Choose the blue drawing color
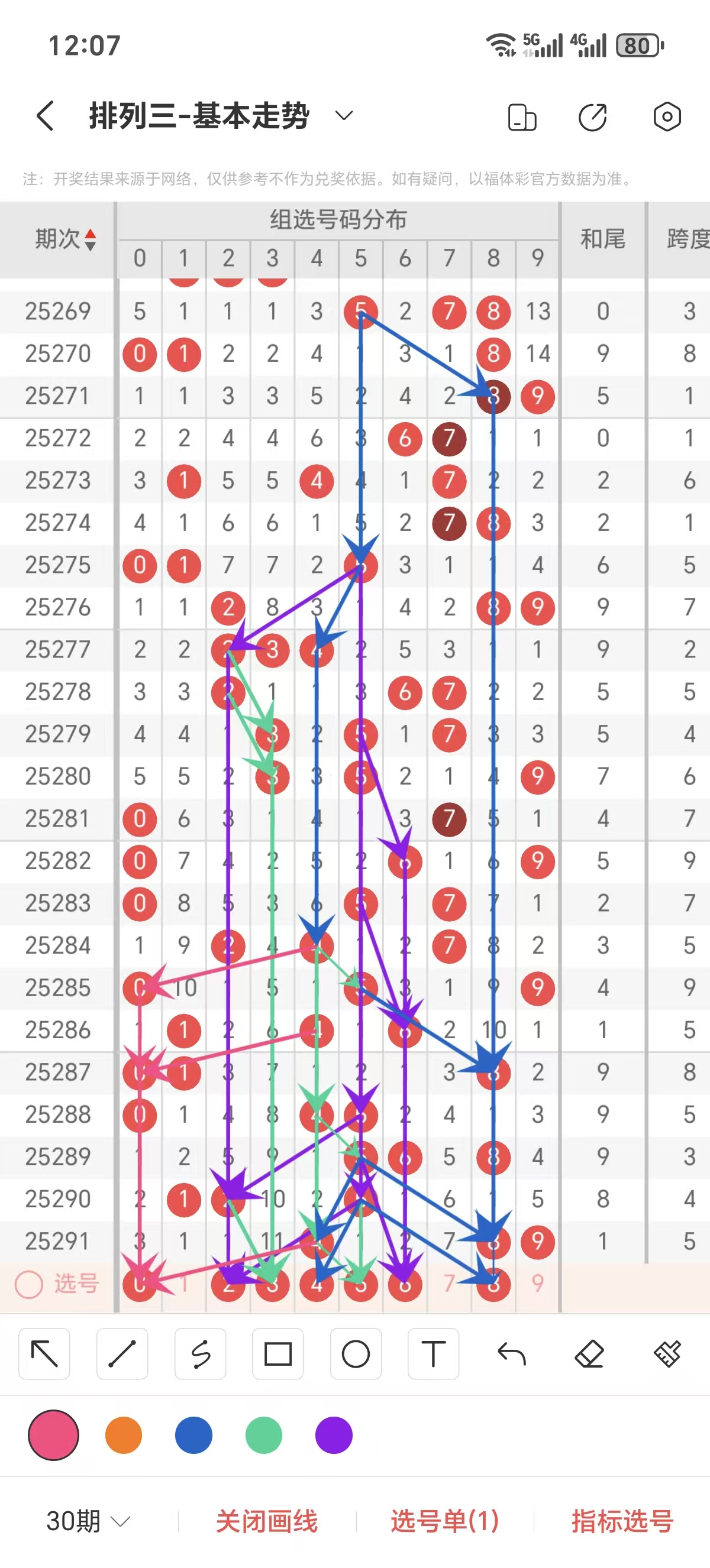The height and width of the screenshot is (1568, 710). 193,1435
